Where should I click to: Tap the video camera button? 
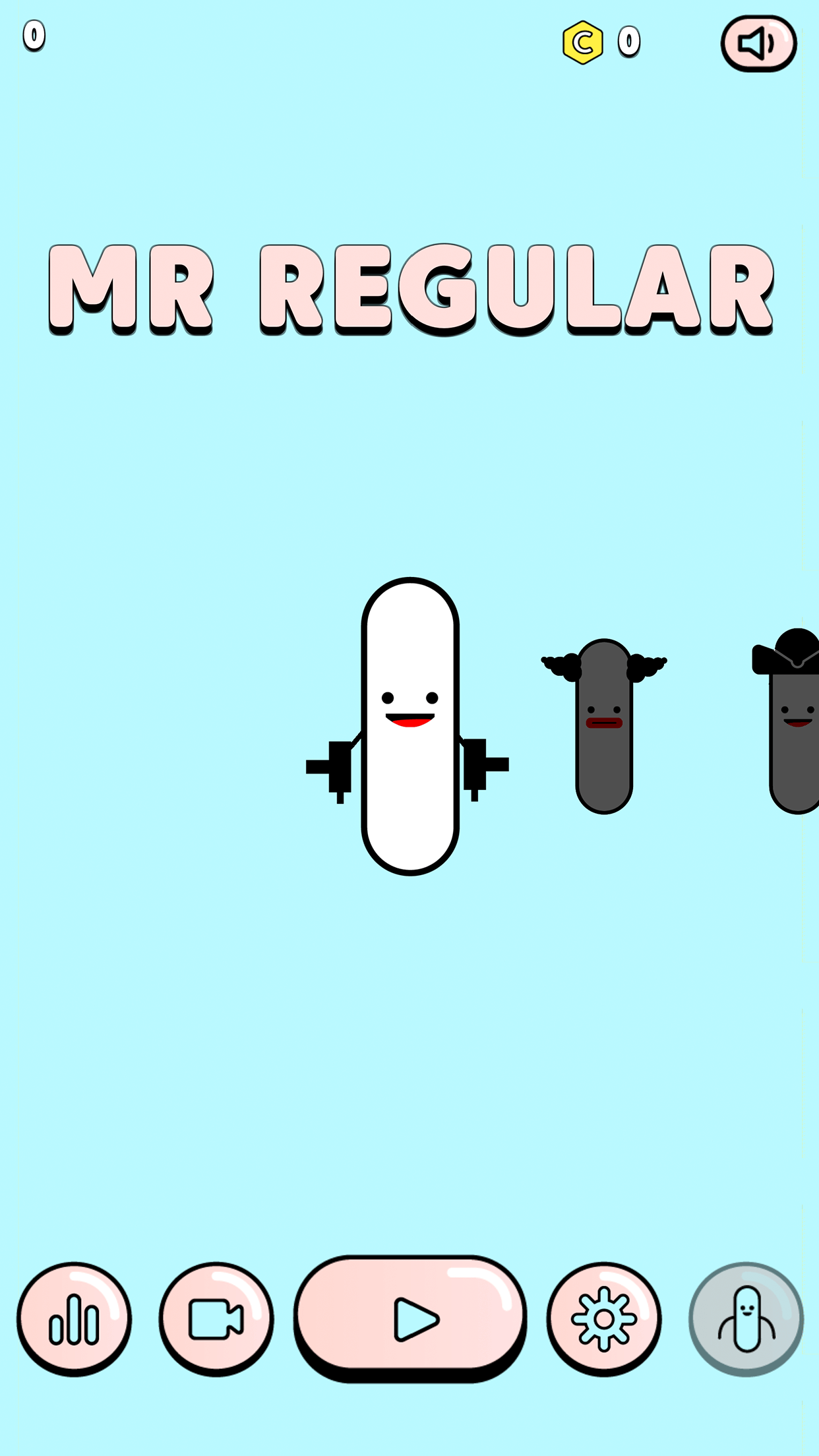(216, 1319)
